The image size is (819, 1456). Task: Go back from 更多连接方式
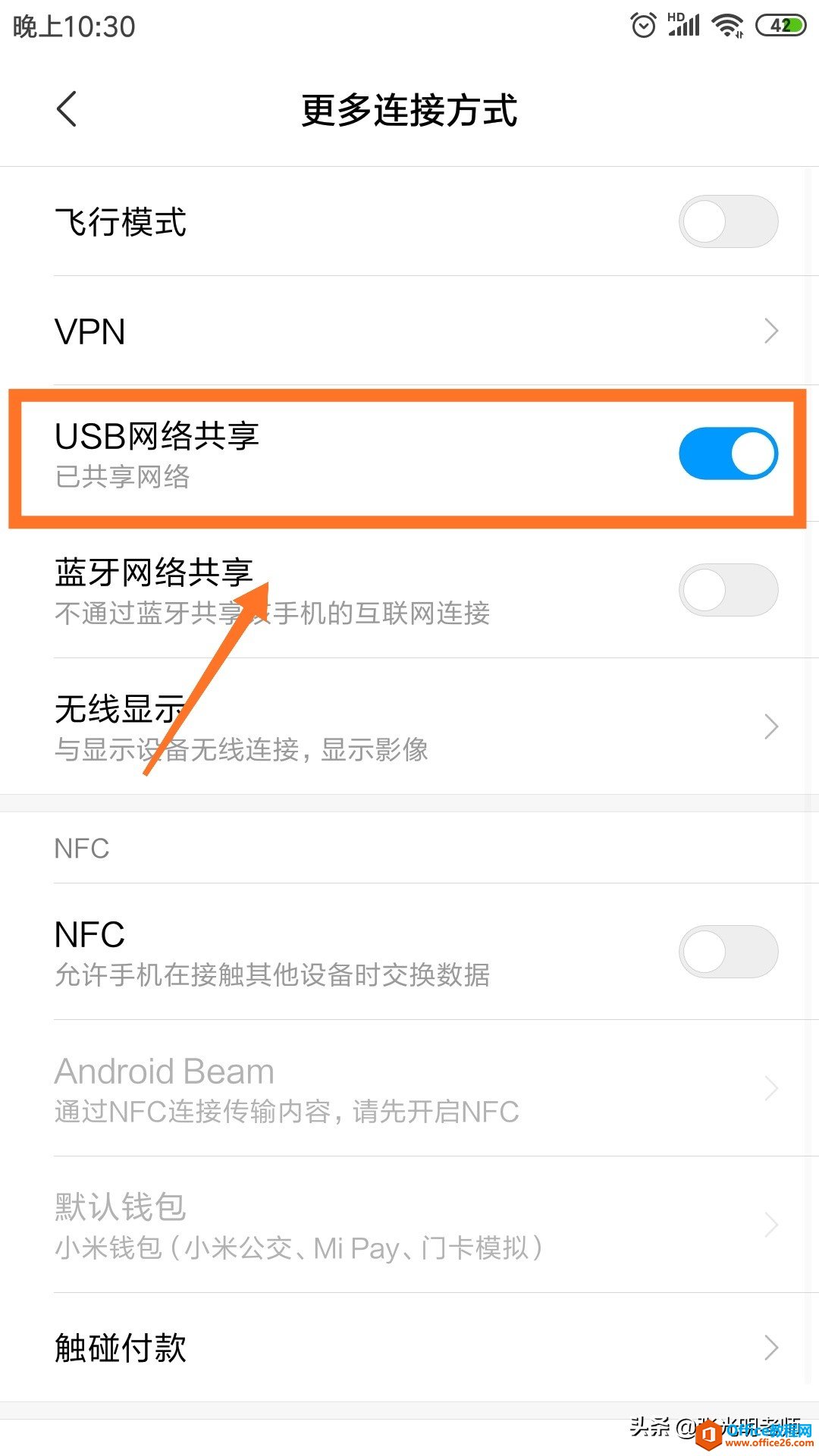[67, 109]
